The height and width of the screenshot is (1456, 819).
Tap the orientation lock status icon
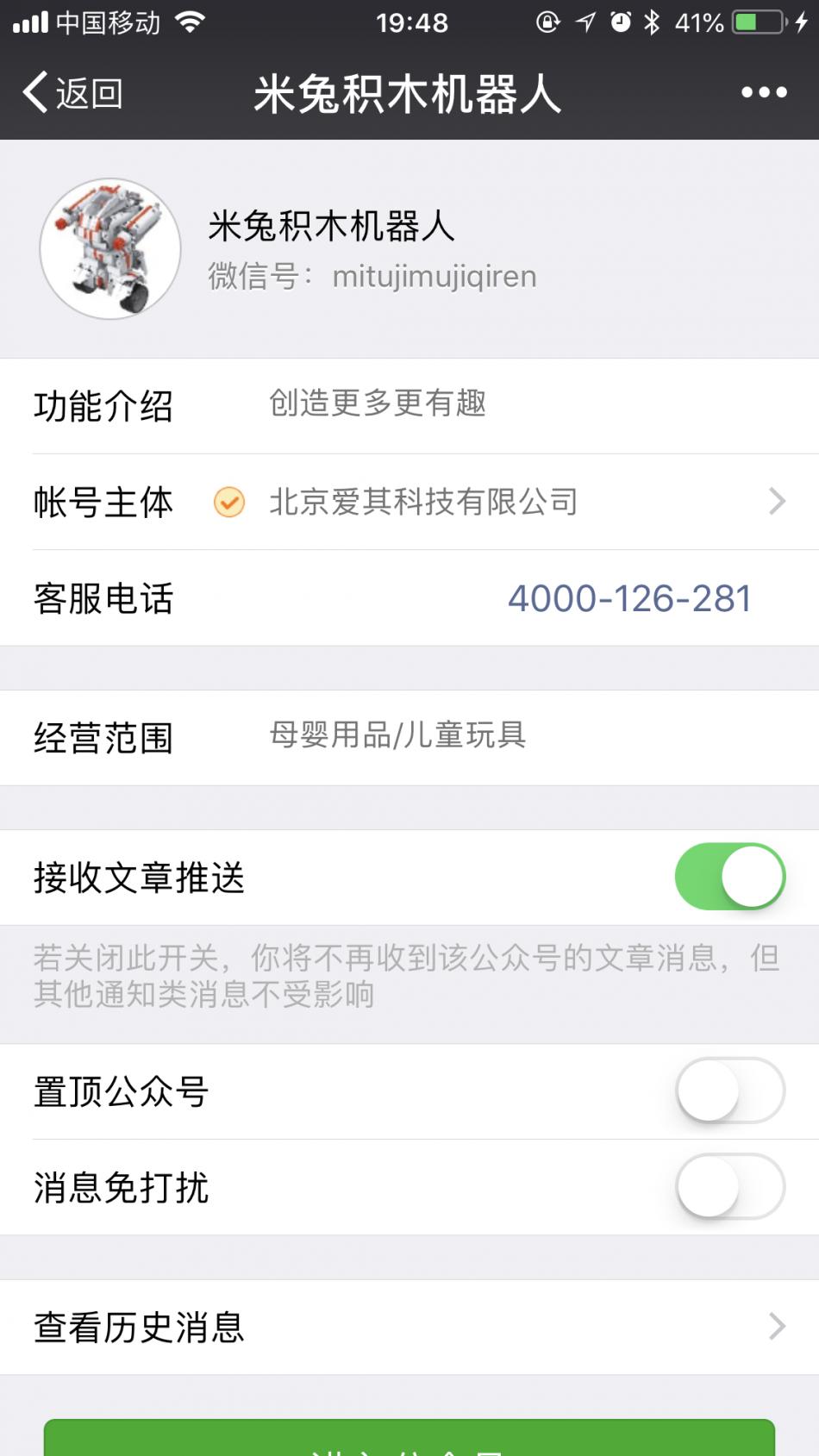point(549,22)
